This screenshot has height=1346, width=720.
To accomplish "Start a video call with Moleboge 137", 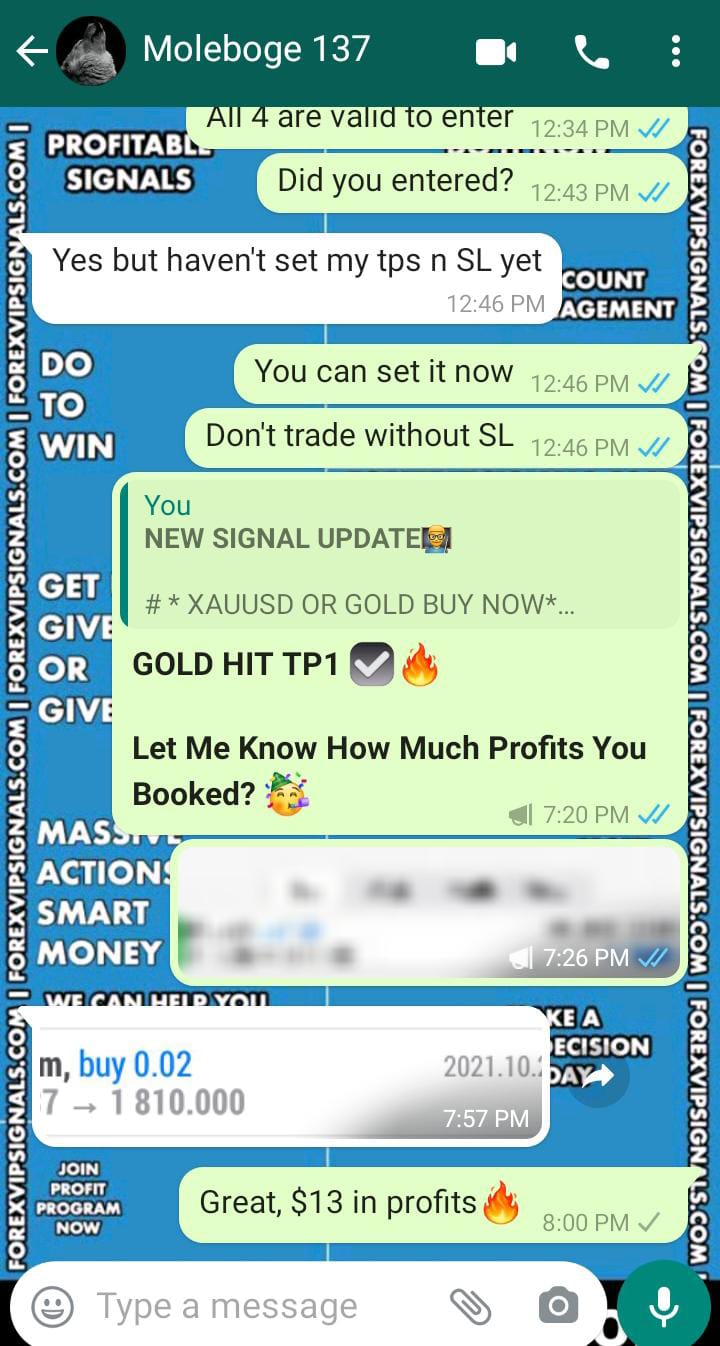I will (x=496, y=52).
